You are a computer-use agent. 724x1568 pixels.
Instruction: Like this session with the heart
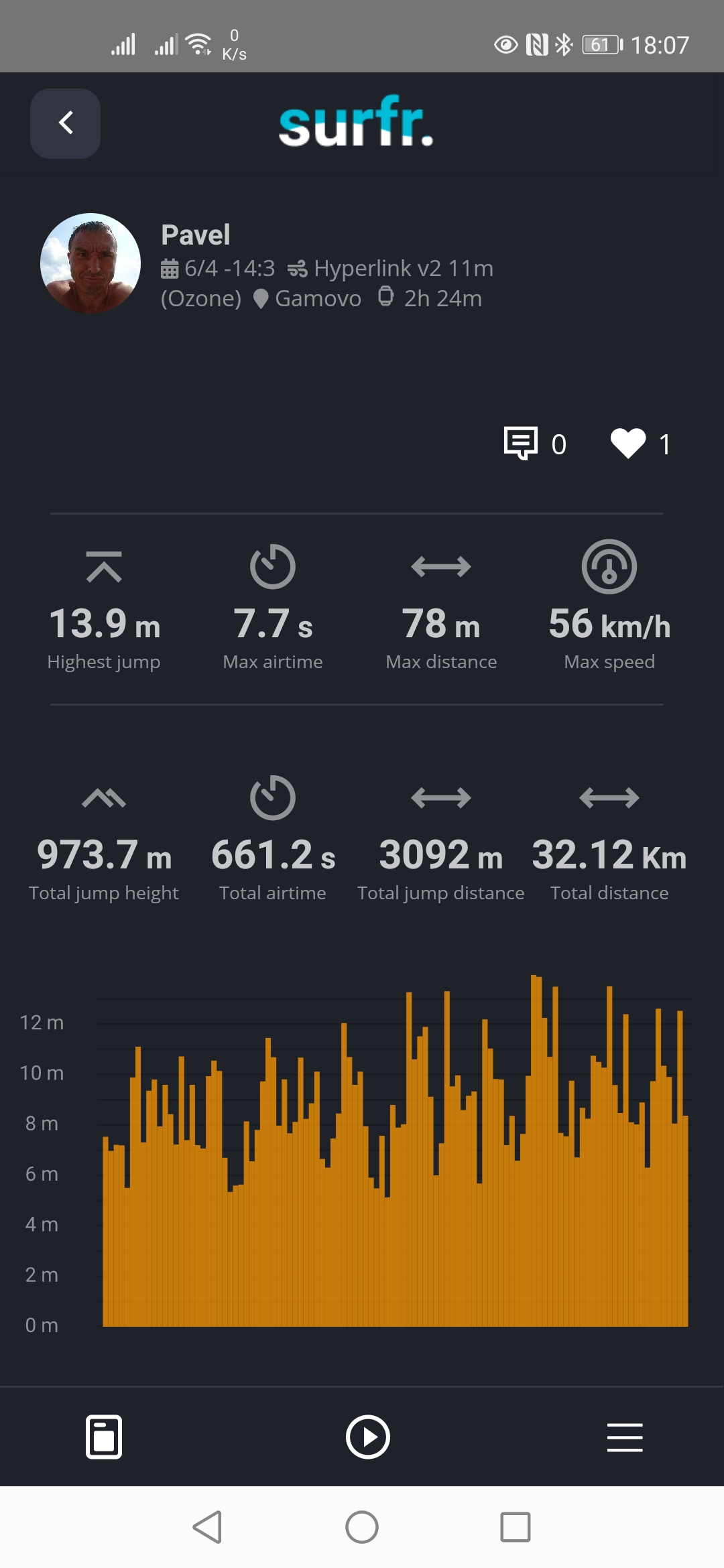(x=628, y=443)
